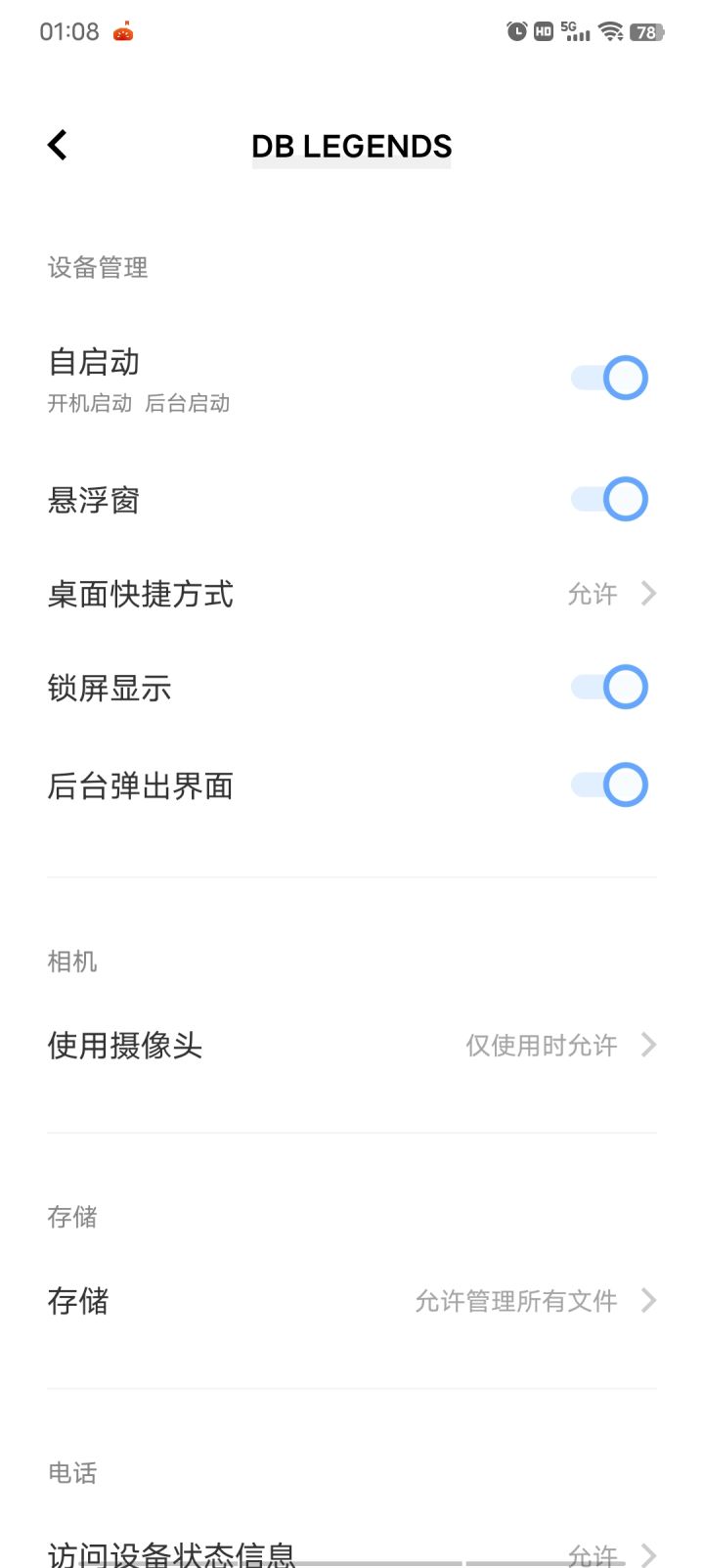The height and width of the screenshot is (1568, 704).
Task: Turn off 锁屏显示 switch
Action: [x=609, y=688]
